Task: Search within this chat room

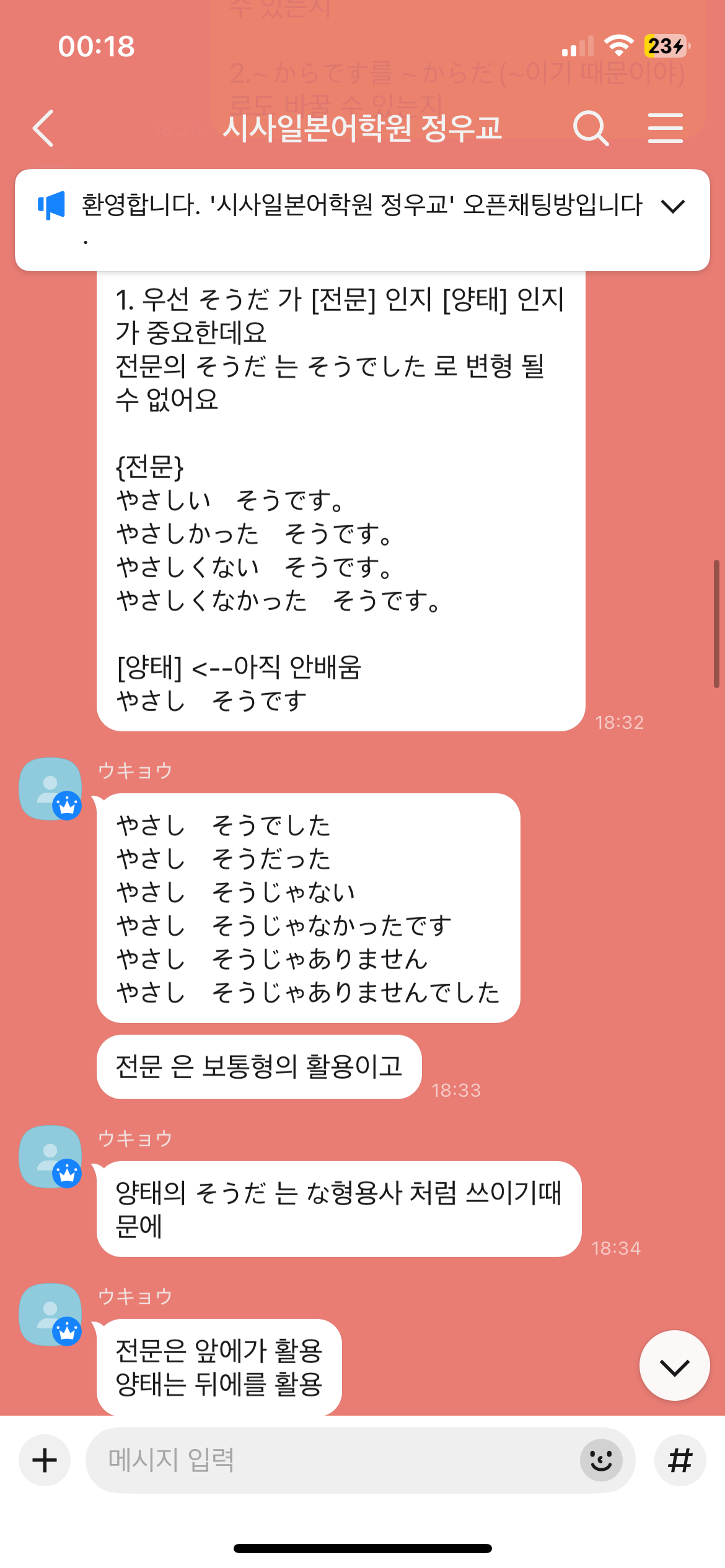Action: point(591,128)
